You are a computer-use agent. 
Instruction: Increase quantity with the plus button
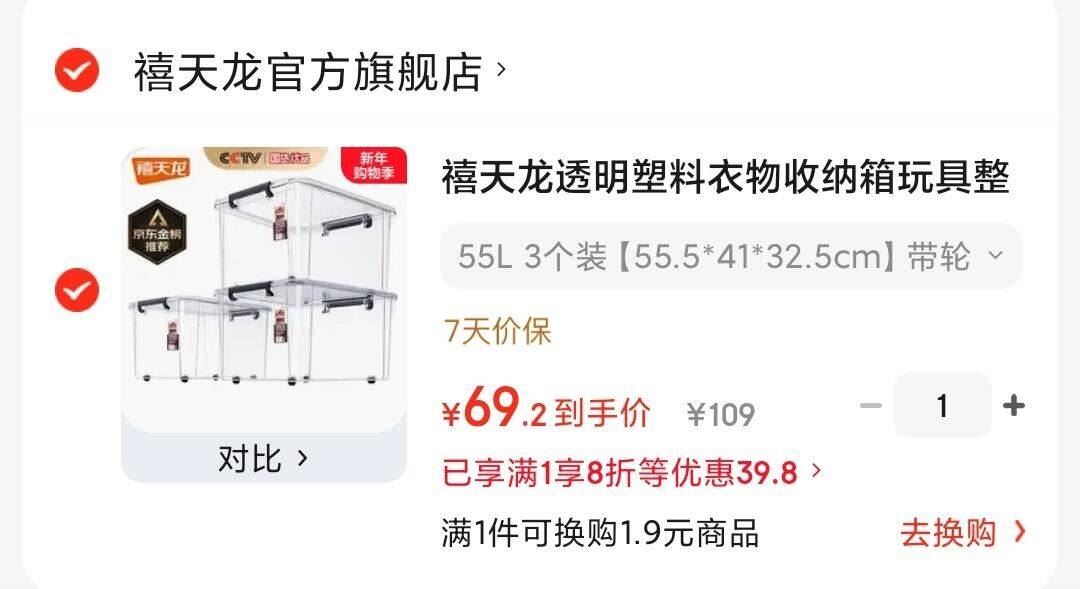pyautogui.click(x=1013, y=405)
